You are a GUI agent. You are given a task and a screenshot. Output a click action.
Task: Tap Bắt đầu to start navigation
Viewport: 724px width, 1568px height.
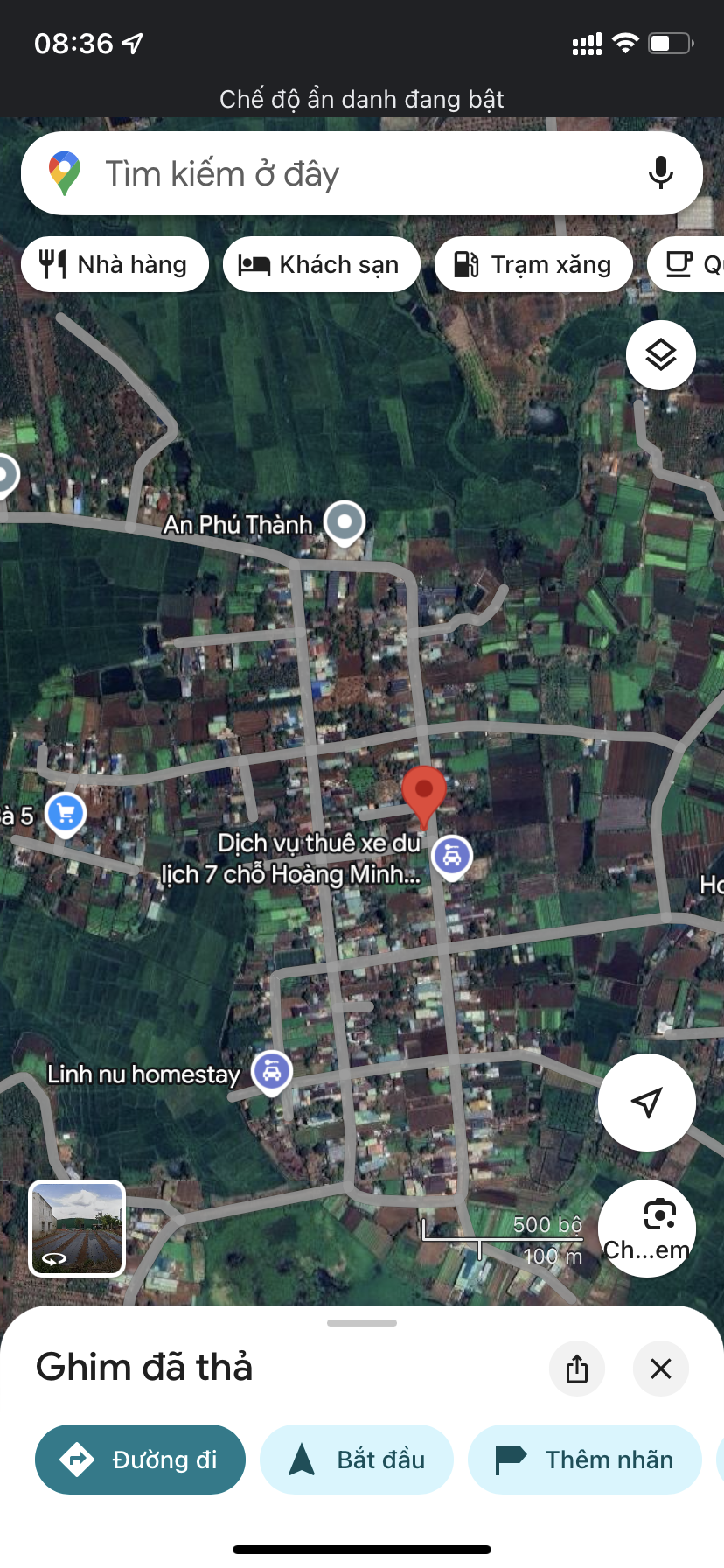tap(357, 1459)
